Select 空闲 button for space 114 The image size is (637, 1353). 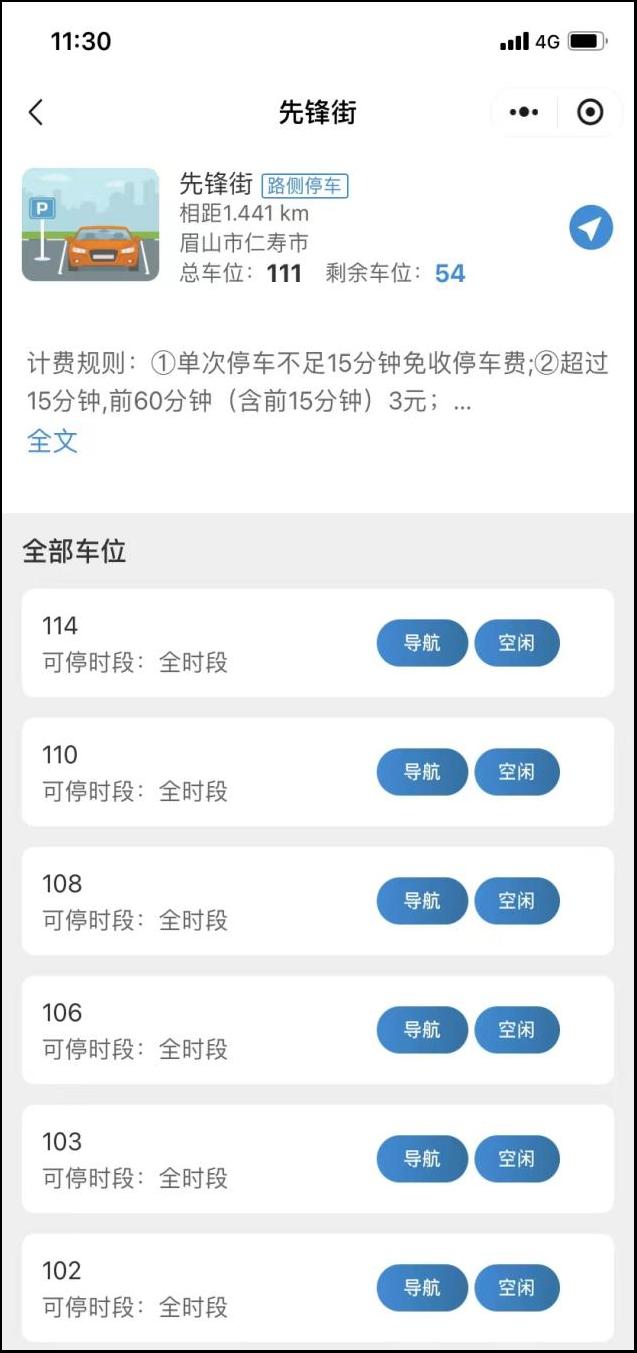(x=517, y=643)
